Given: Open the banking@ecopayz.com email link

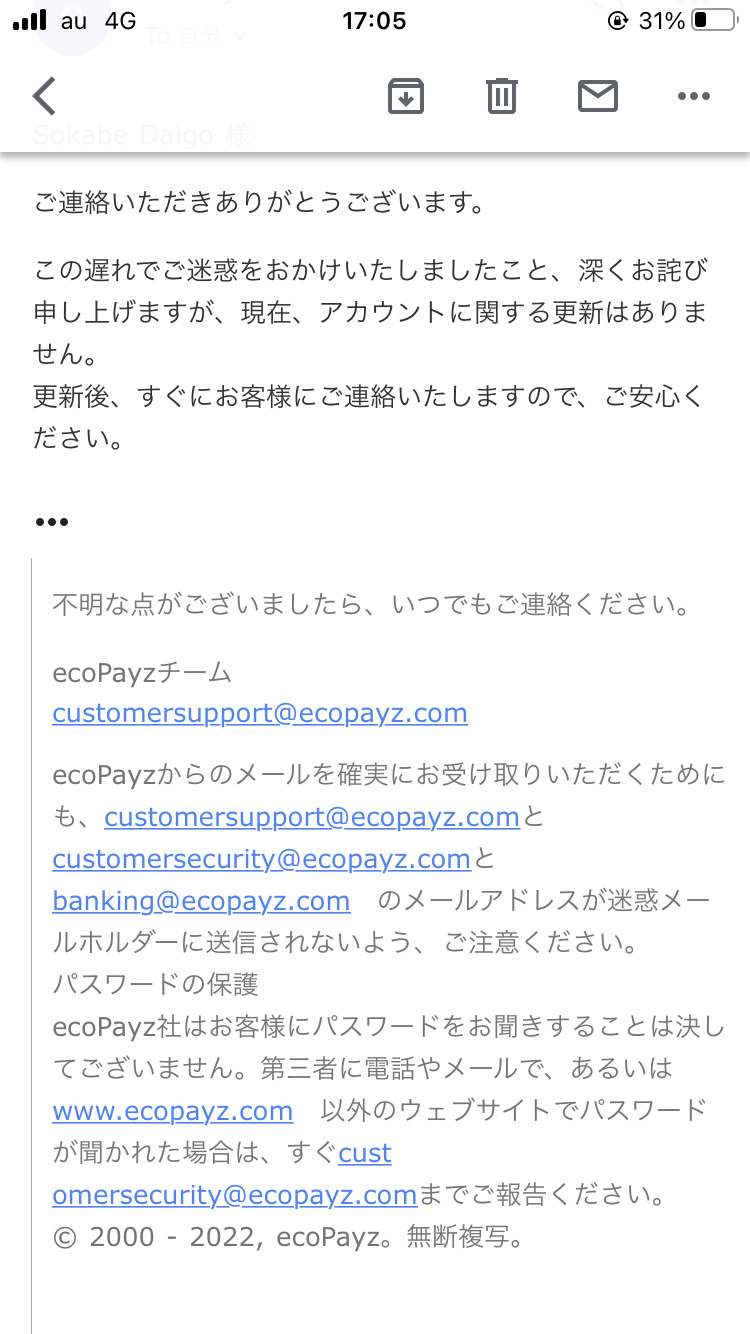Looking at the screenshot, I should point(201,901).
